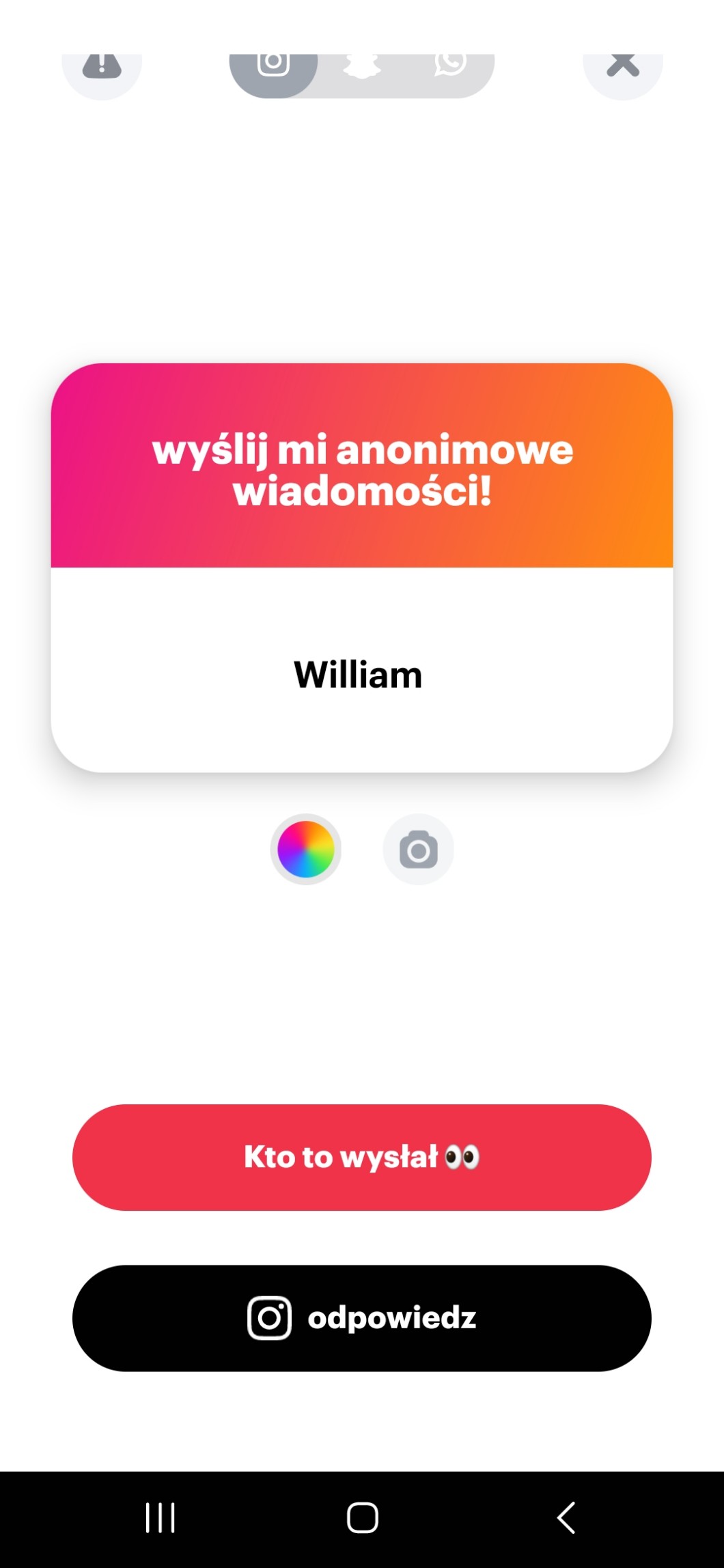Tap 'Kto to wysłał' to reveal the sender
724x1568 pixels.
click(361, 1157)
